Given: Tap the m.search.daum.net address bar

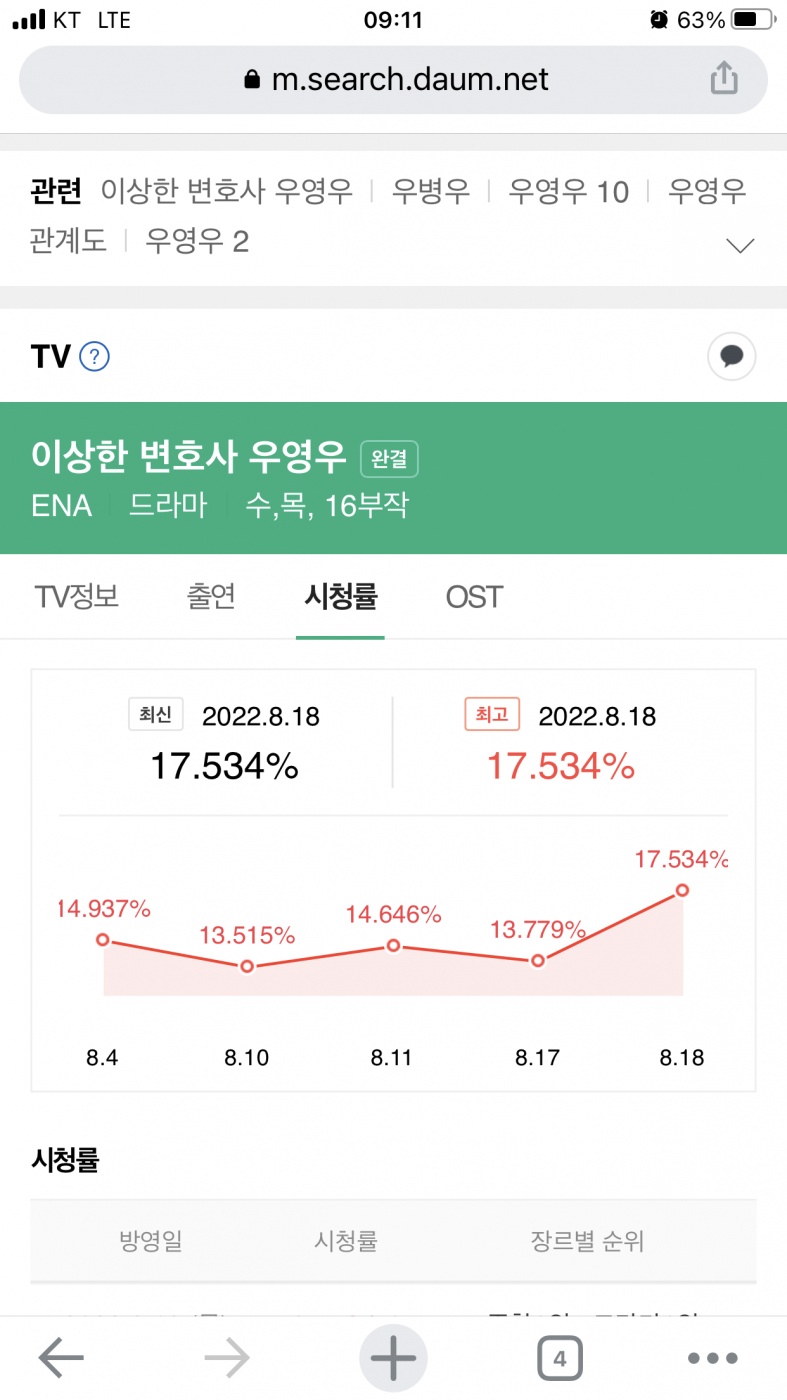Looking at the screenshot, I should tap(395, 79).
